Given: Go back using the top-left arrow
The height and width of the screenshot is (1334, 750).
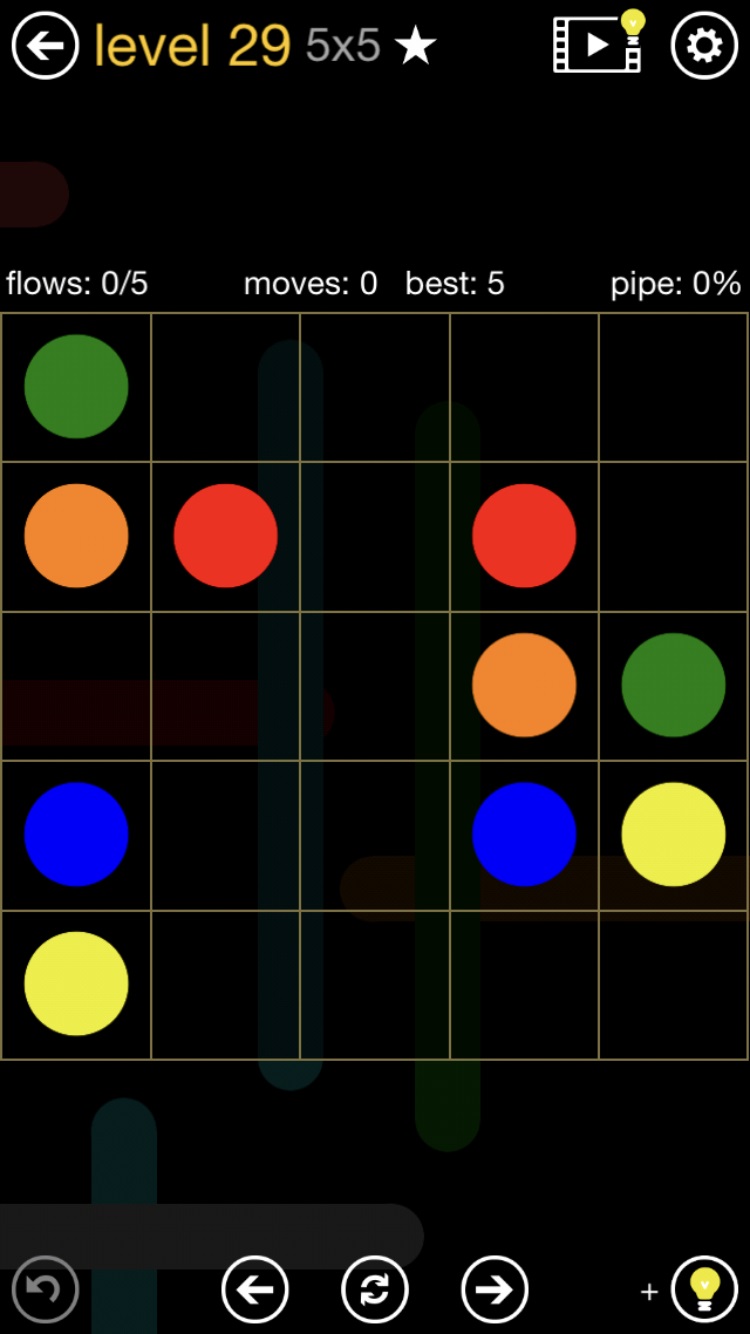Looking at the screenshot, I should pyautogui.click(x=45, y=45).
